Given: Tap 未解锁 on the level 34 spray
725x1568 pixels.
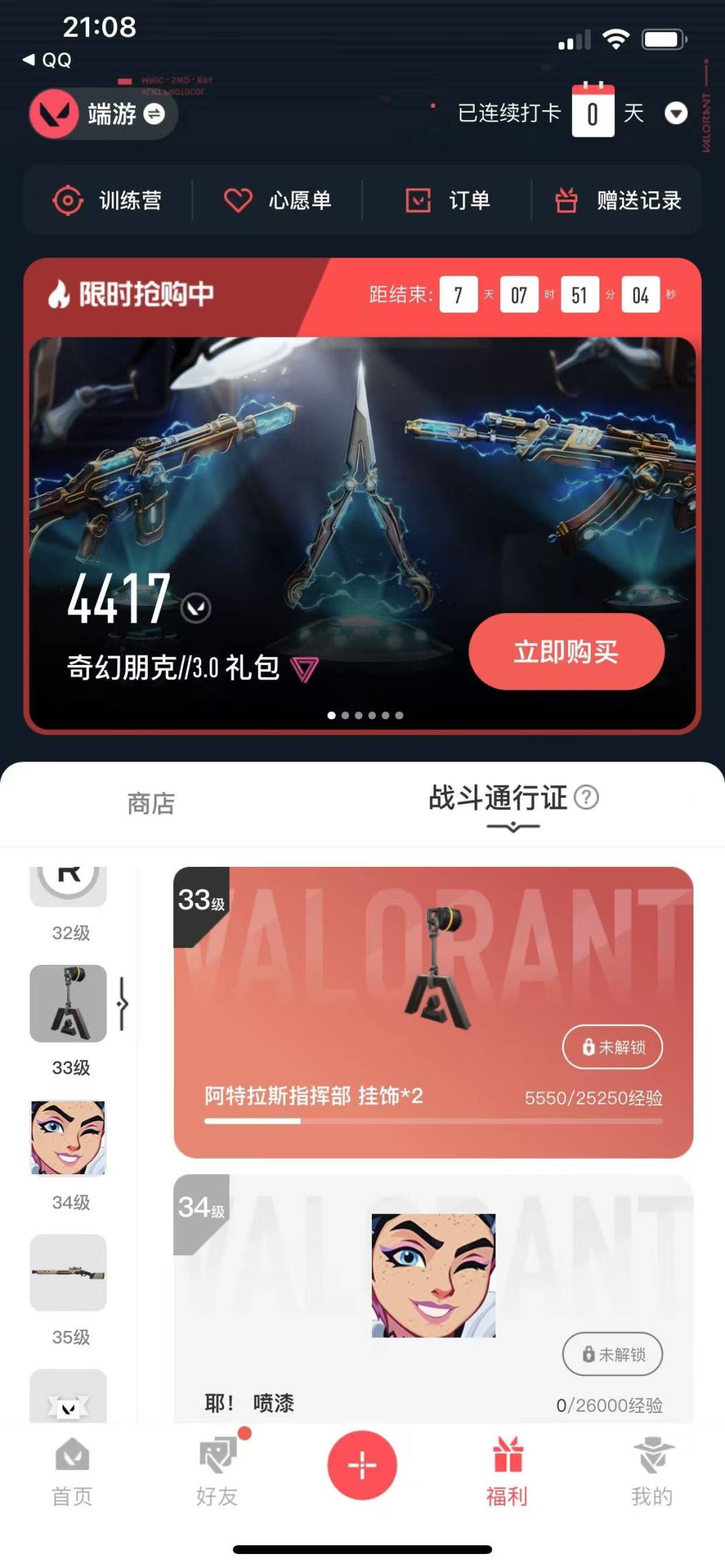Looking at the screenshot, I should pos(612,1354).
